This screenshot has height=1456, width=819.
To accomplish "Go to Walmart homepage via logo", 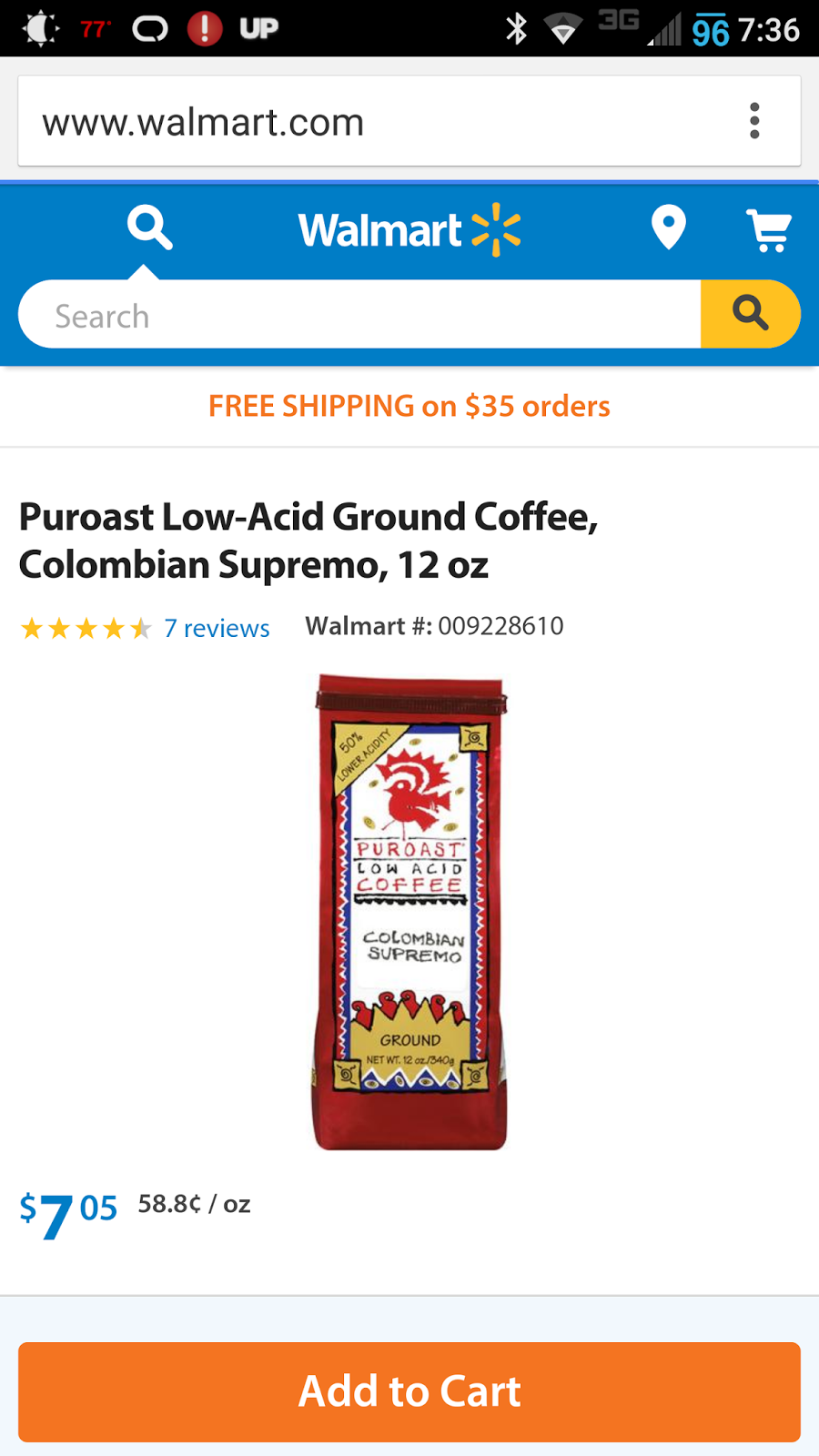I will click(409, 230).
